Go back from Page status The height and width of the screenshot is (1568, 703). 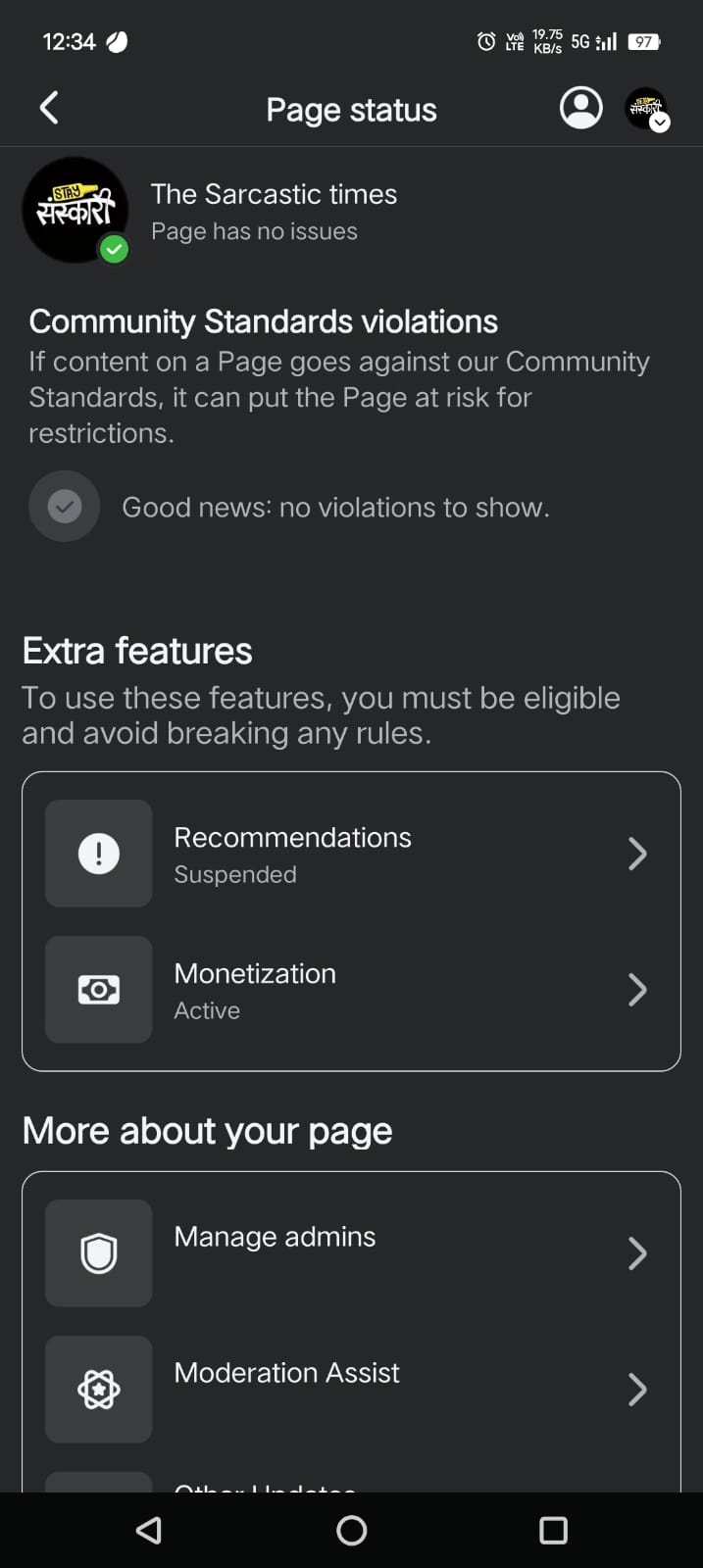49,108
